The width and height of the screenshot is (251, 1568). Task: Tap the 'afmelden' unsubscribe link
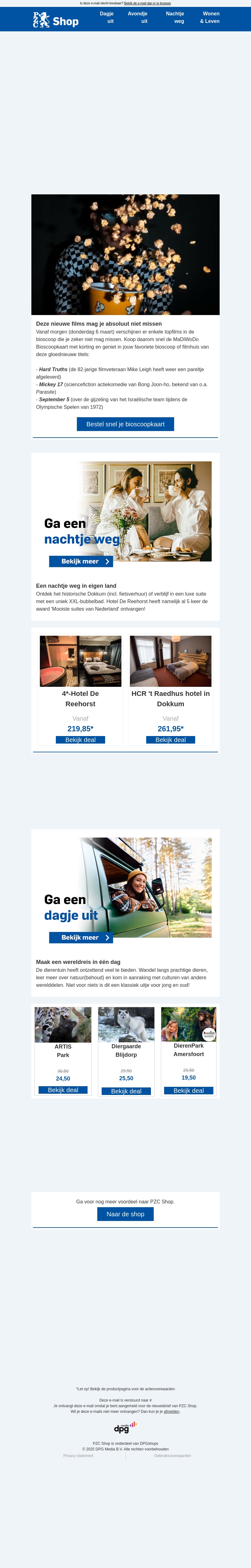[x=171, y=1411]
